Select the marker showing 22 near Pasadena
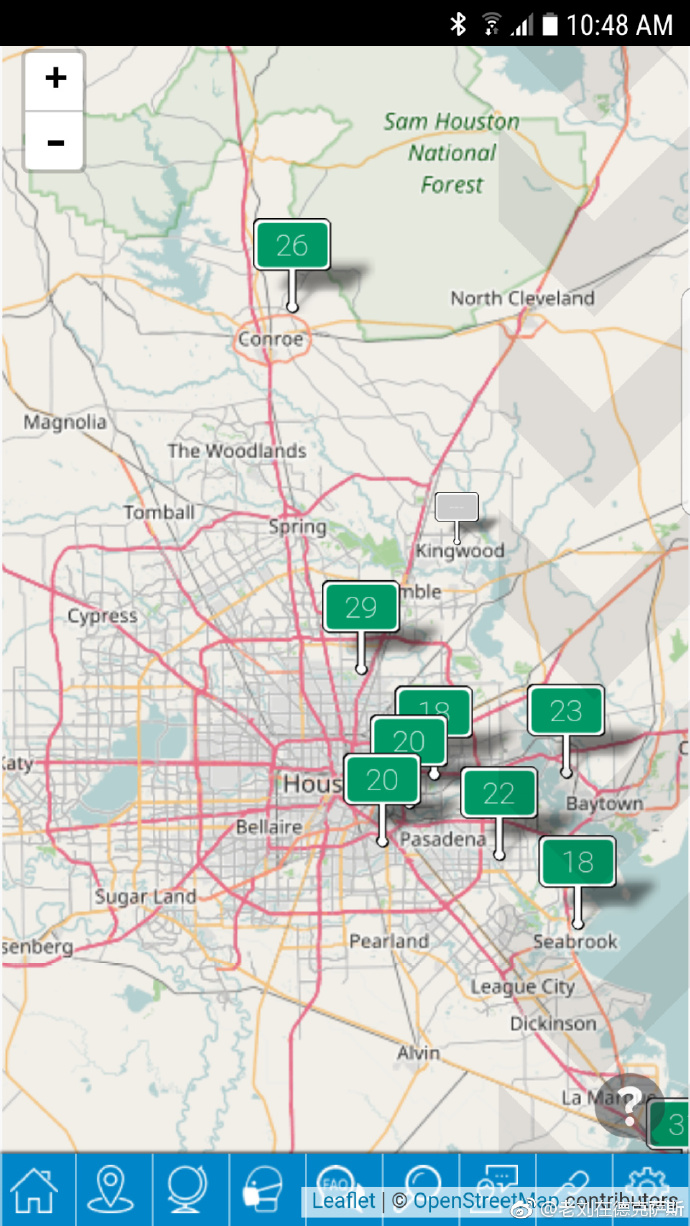This screenshot has height=1226, width=690. 498,793
